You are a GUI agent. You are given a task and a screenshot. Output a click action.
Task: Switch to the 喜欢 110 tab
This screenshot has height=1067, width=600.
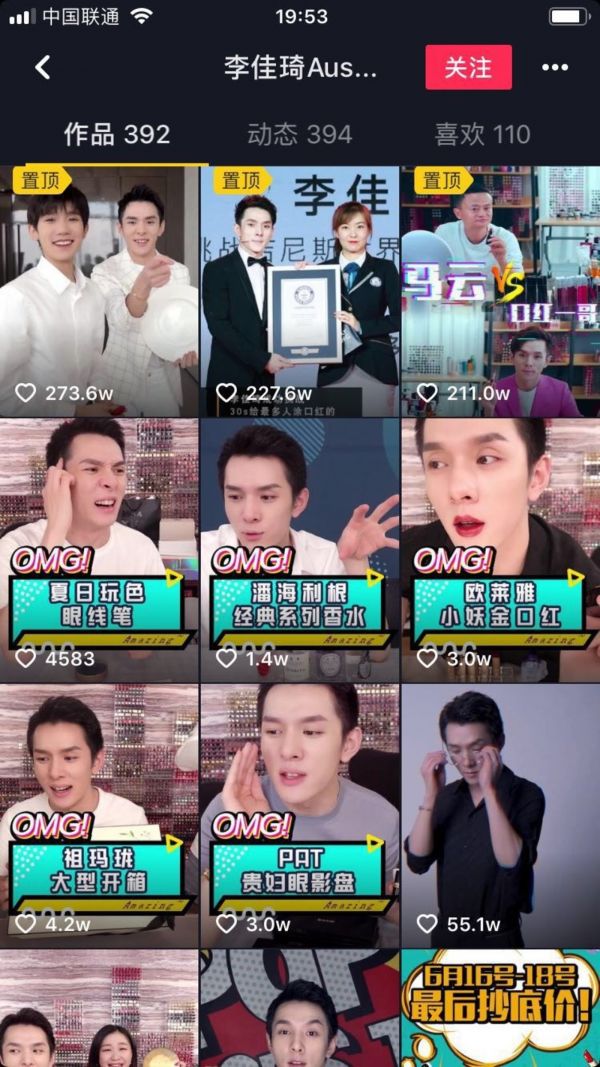(x=482, y=134)
